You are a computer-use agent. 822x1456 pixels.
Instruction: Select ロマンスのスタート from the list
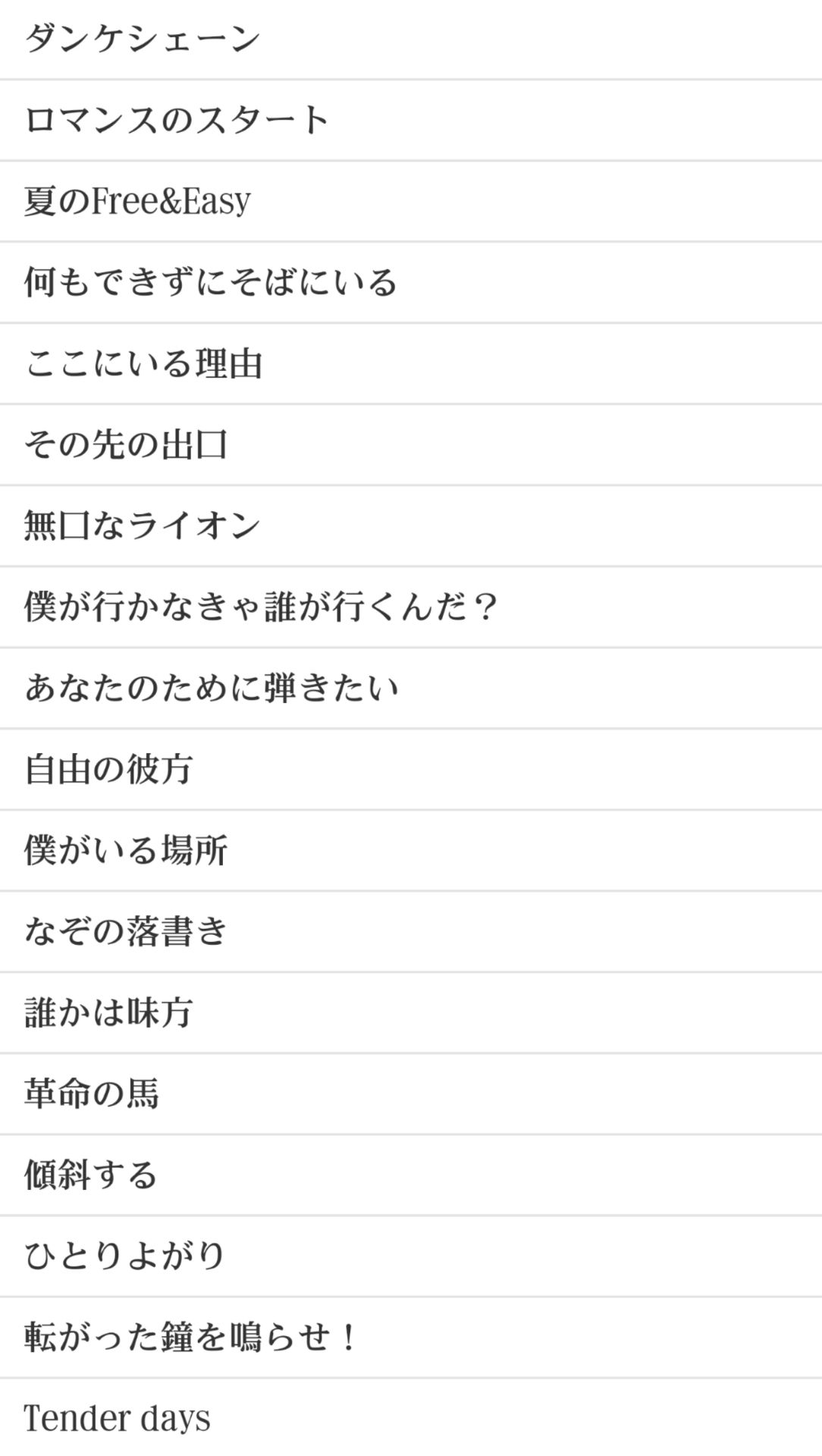click(177, 120)
